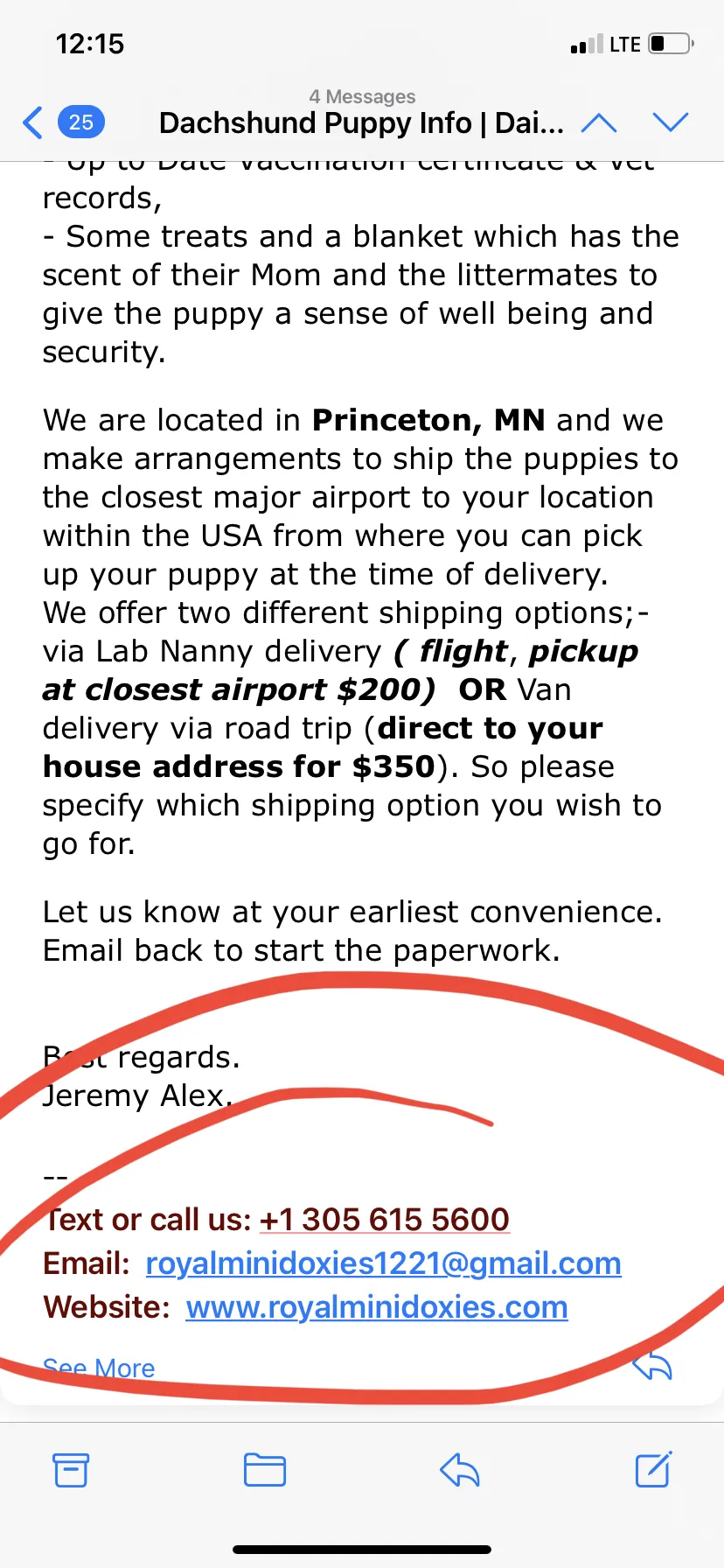The width and height of the screenshot is (724, 1568).
Task: Tap the reply arrow inside the message
Action: pos(652,1364)
